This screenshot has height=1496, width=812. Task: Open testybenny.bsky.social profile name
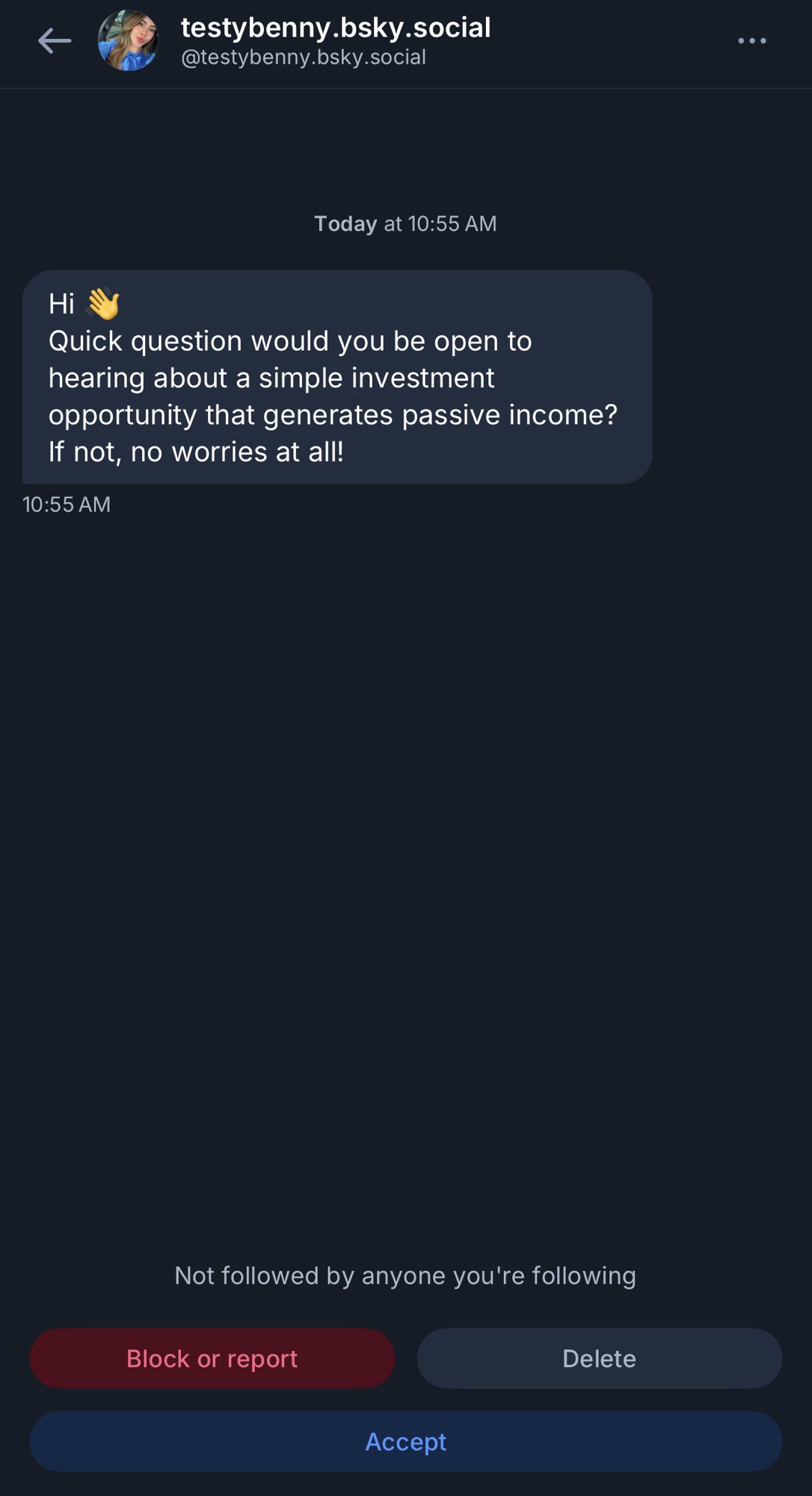coord(336,28)
